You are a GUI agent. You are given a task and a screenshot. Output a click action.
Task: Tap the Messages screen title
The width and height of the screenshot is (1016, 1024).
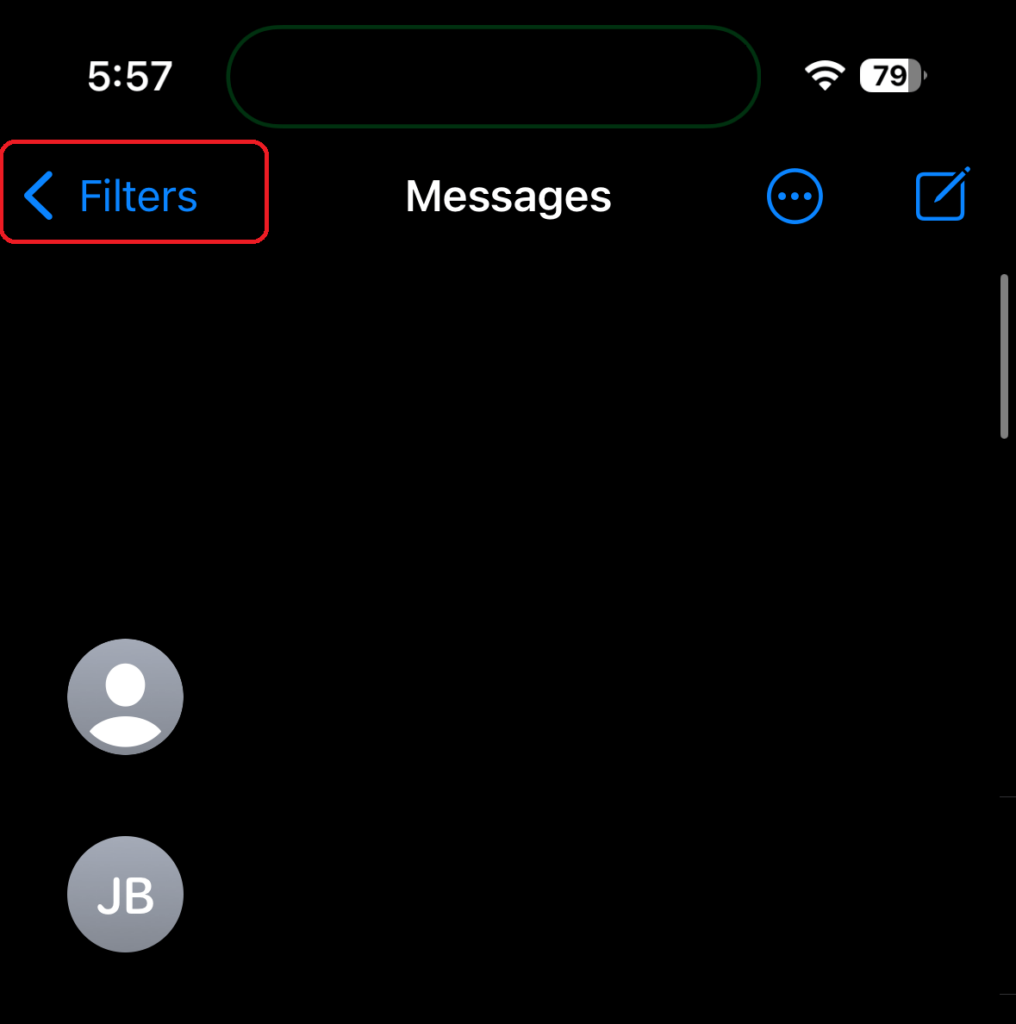tap(507, 196)
